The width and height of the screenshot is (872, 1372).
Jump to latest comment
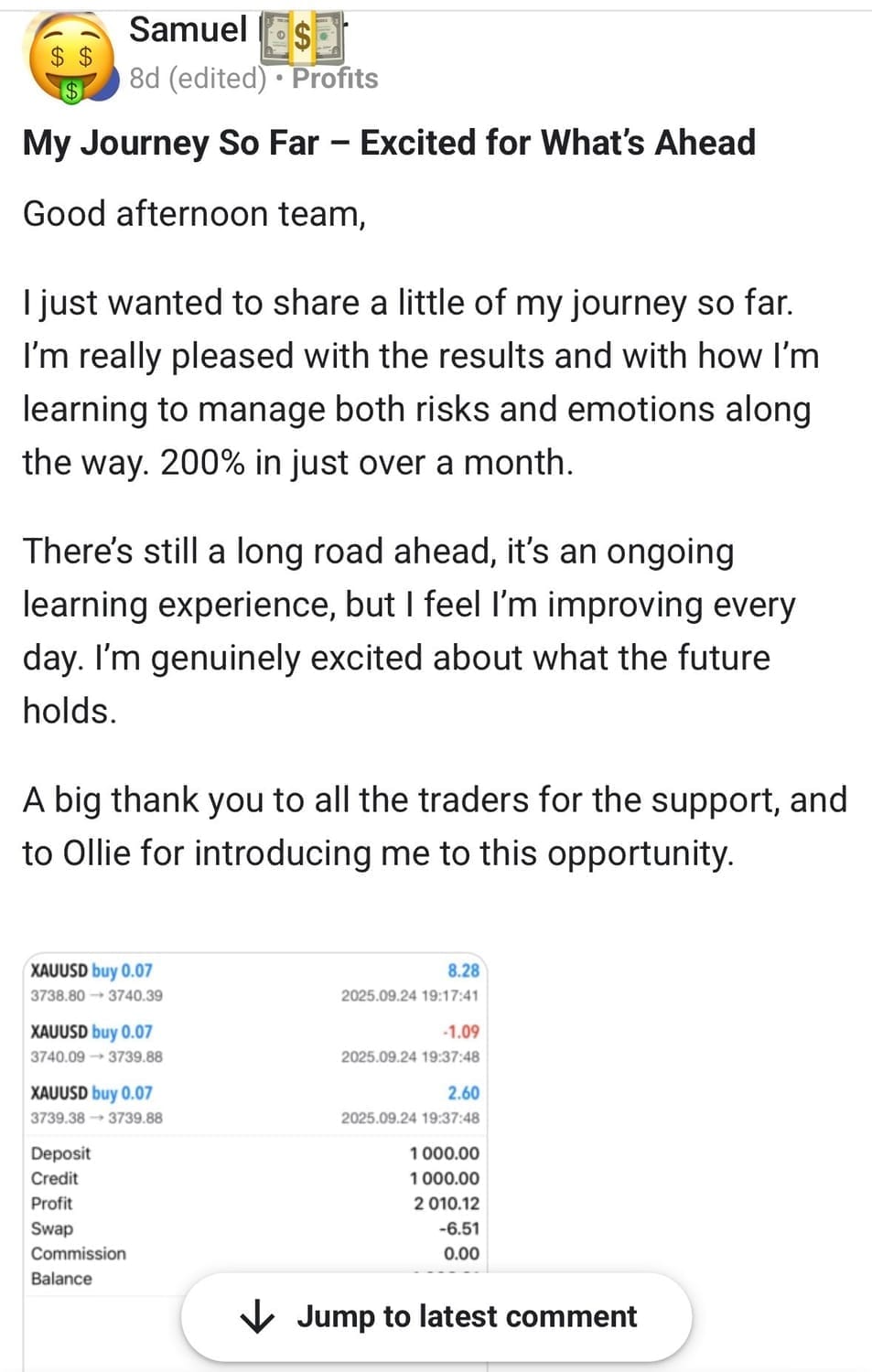pos(436,1316)
